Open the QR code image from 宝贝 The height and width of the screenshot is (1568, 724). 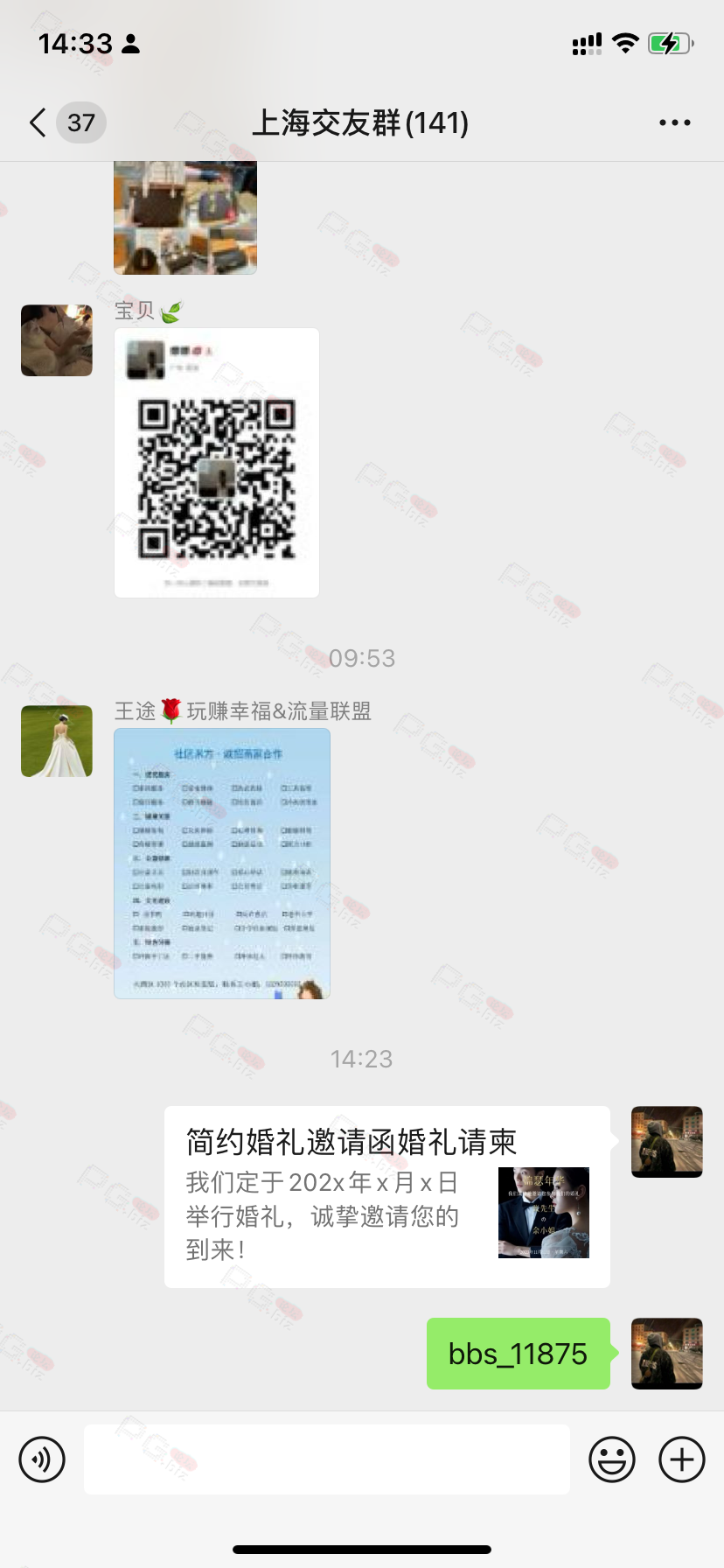click(217, 463)
